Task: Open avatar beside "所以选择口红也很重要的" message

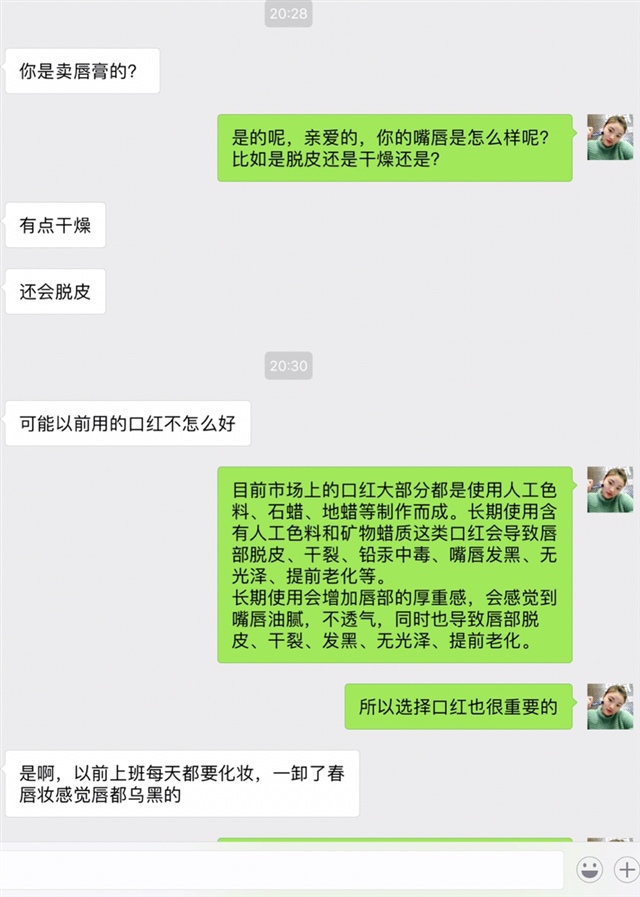Action: point(610,706)
